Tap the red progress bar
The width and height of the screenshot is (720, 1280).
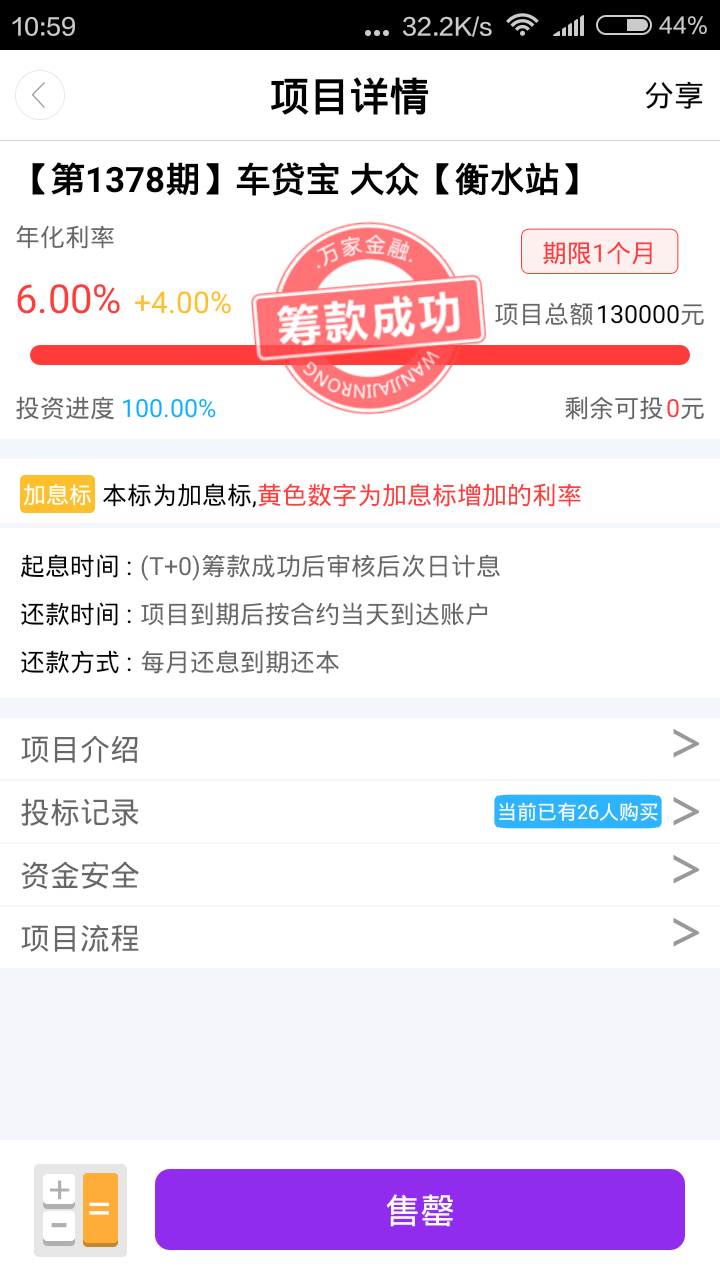click(x=360, y=355)
